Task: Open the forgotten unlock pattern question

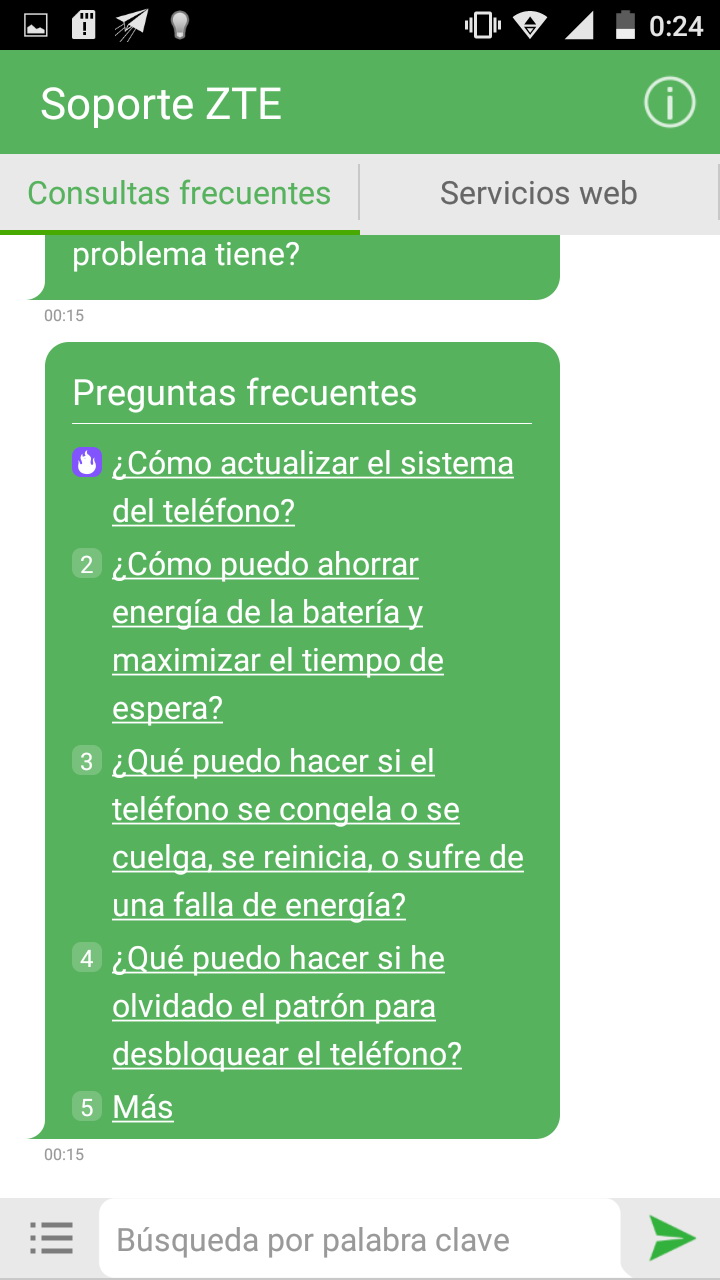Action: (x=286, y=1006)
